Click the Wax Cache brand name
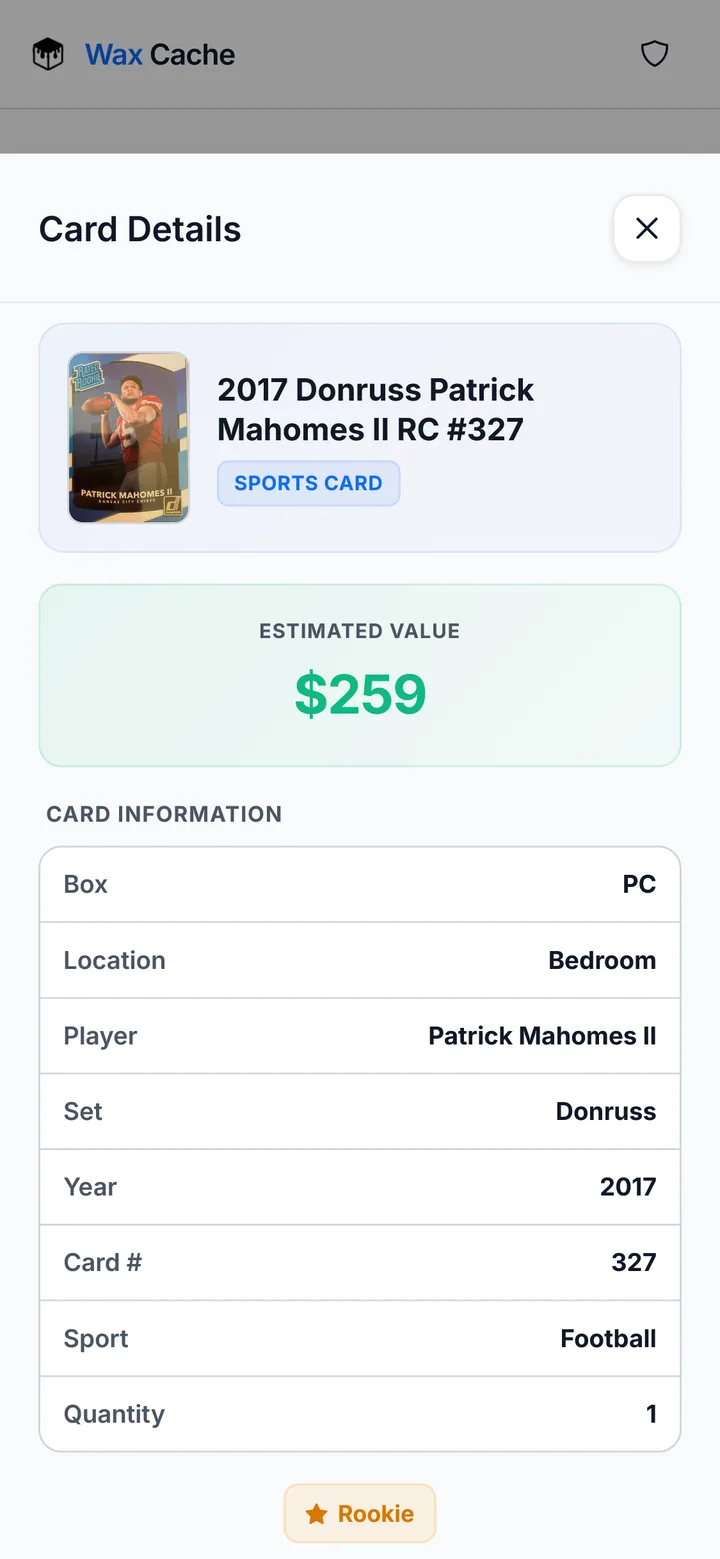Viewport: 720px width, 1559px height. point(159,56)
